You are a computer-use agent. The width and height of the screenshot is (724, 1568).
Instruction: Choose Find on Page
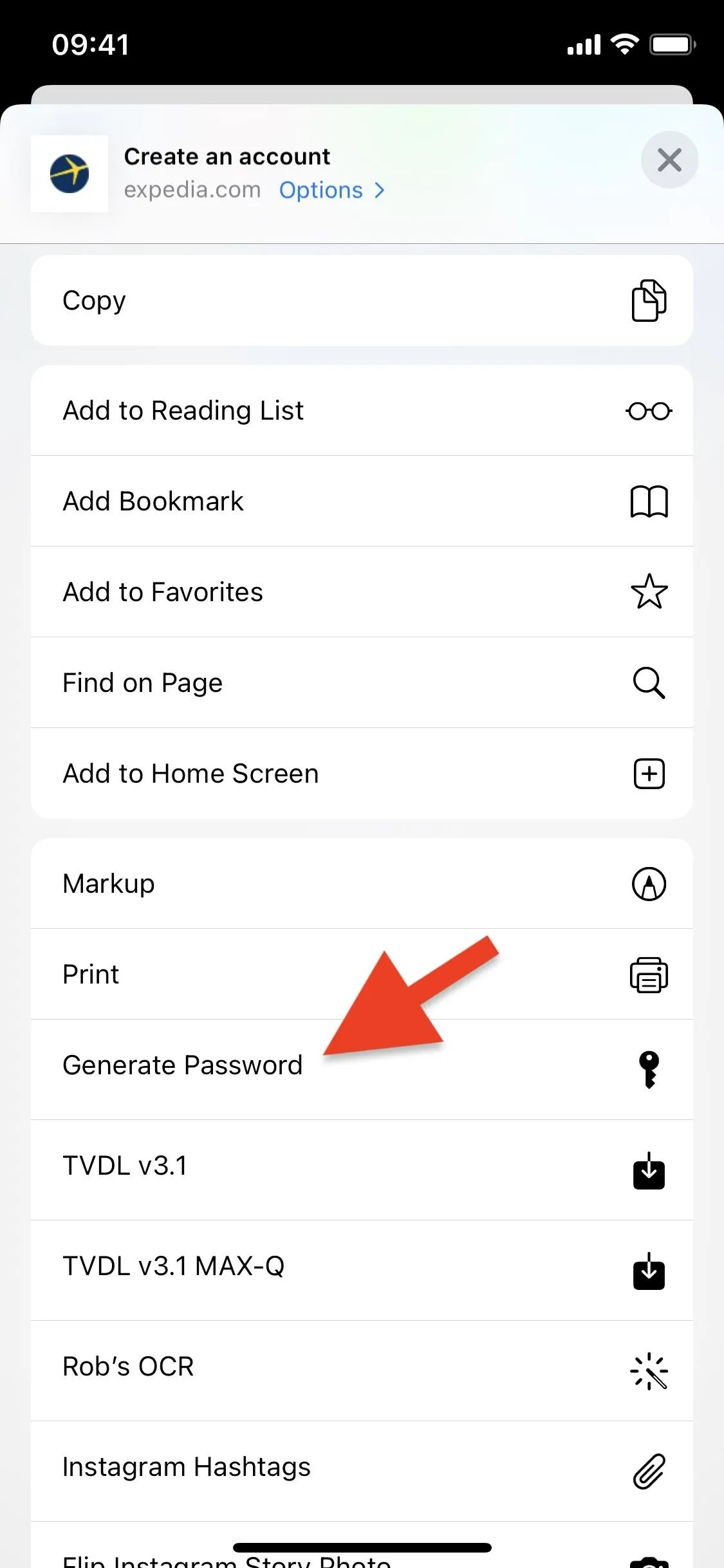pos(362,683)
